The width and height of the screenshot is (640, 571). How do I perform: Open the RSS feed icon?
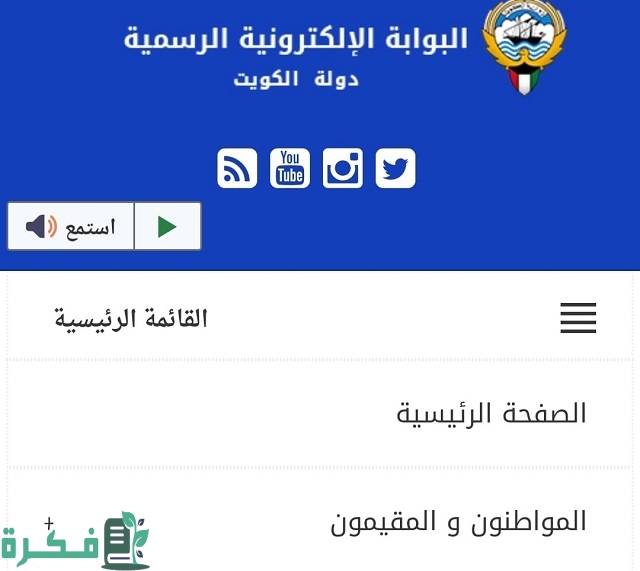tap(237, 168)
